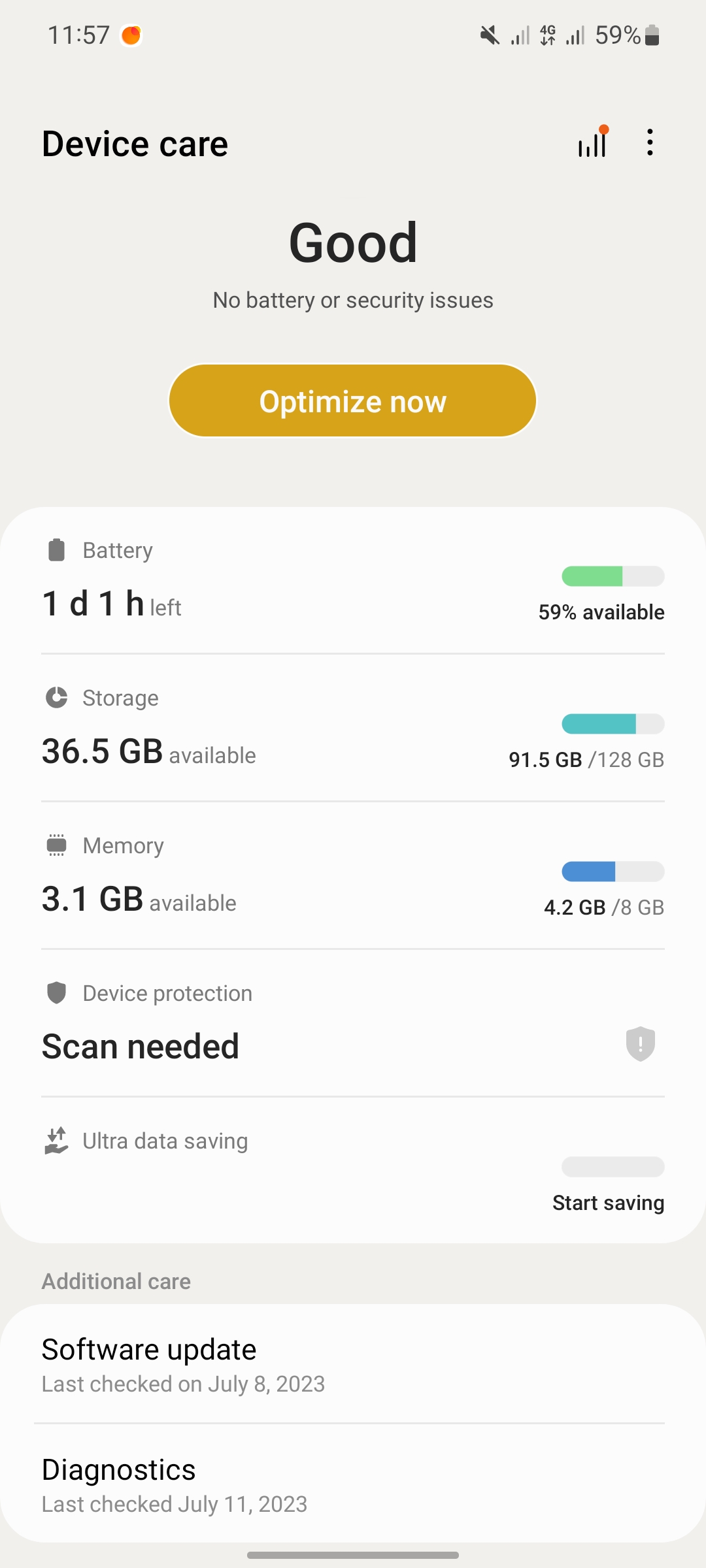Open Diagnostics
This screenshot has width=706, height=1568.
pyautogui.click(x=353, y=1484)
